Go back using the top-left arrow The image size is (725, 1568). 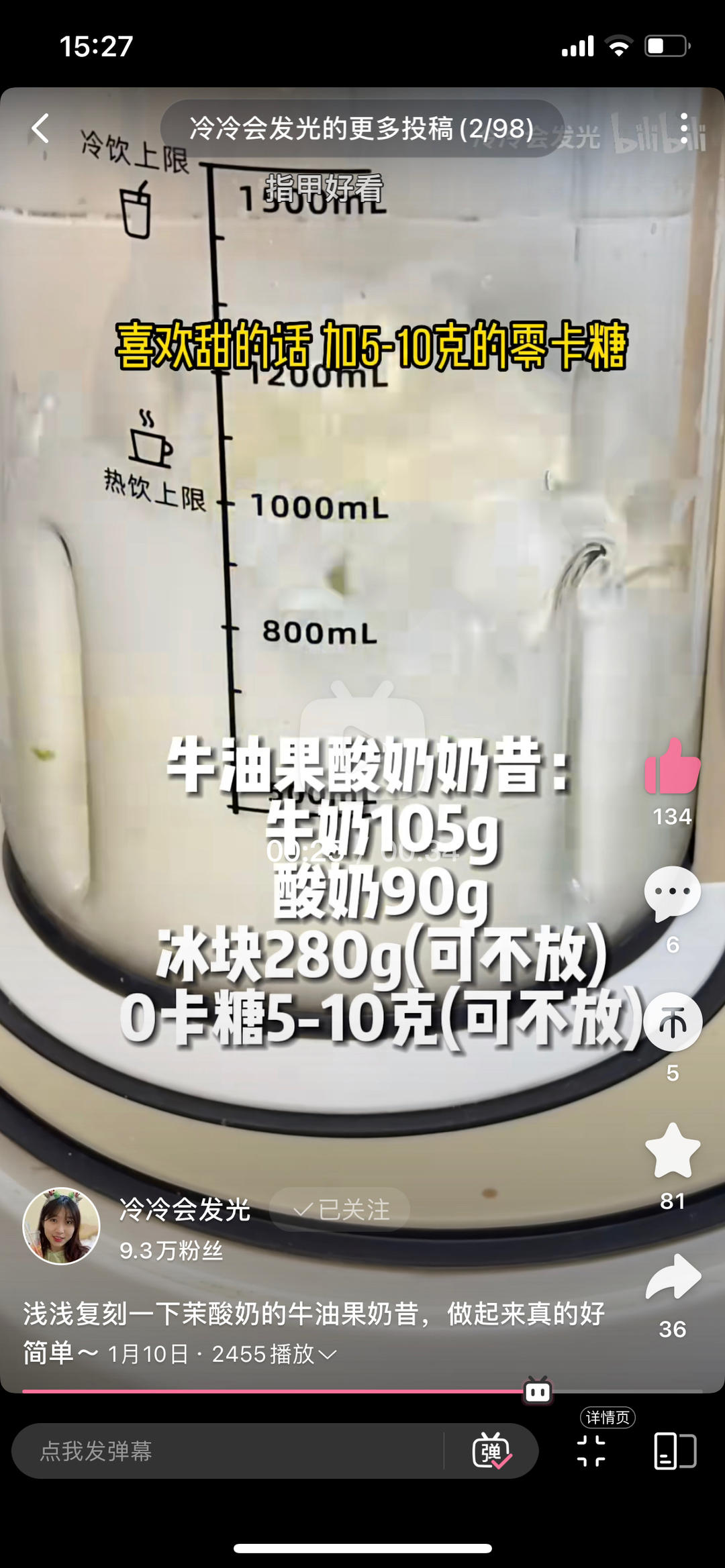click(40, 128)
